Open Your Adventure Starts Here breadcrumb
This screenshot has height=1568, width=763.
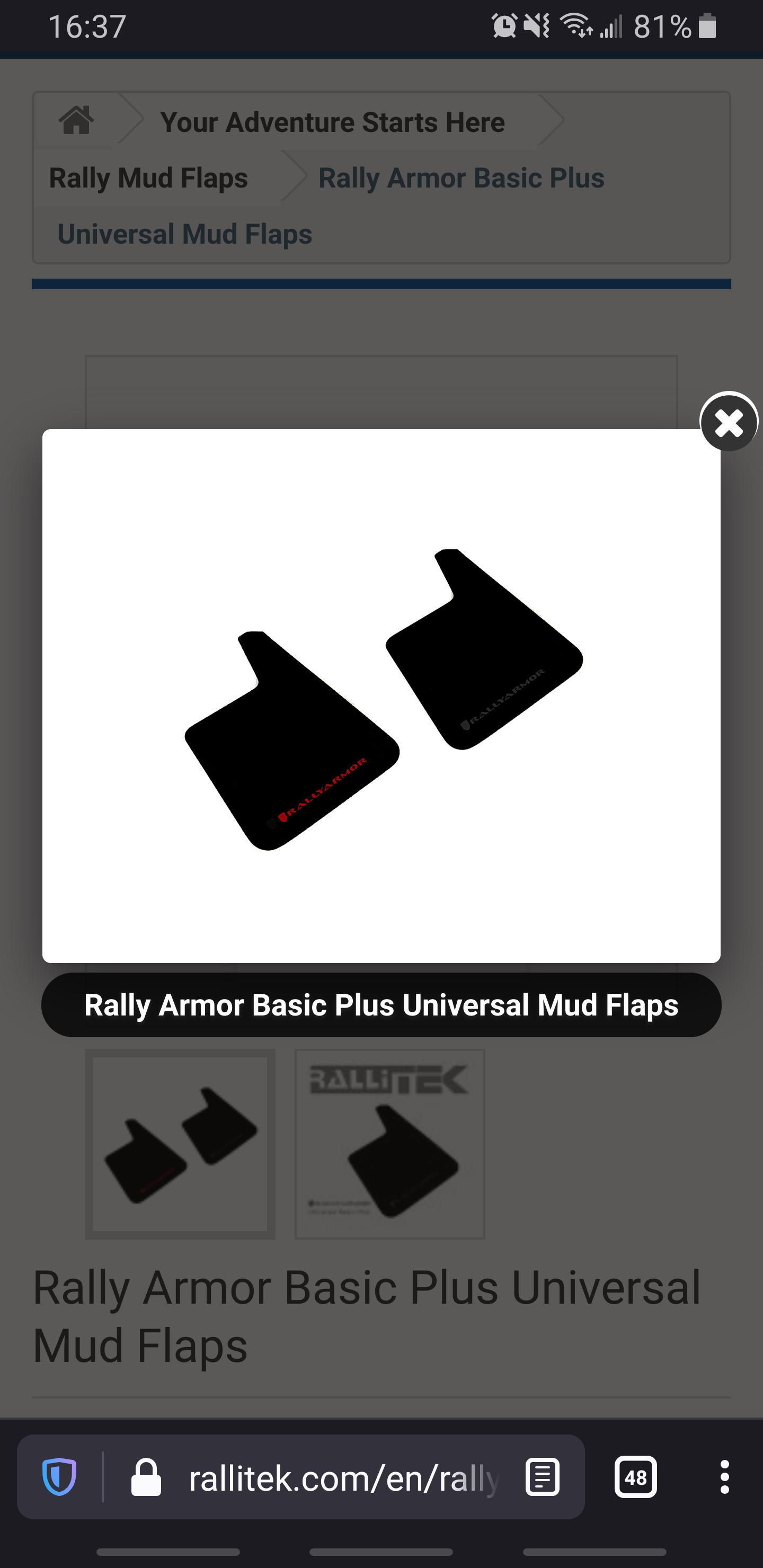332,122
